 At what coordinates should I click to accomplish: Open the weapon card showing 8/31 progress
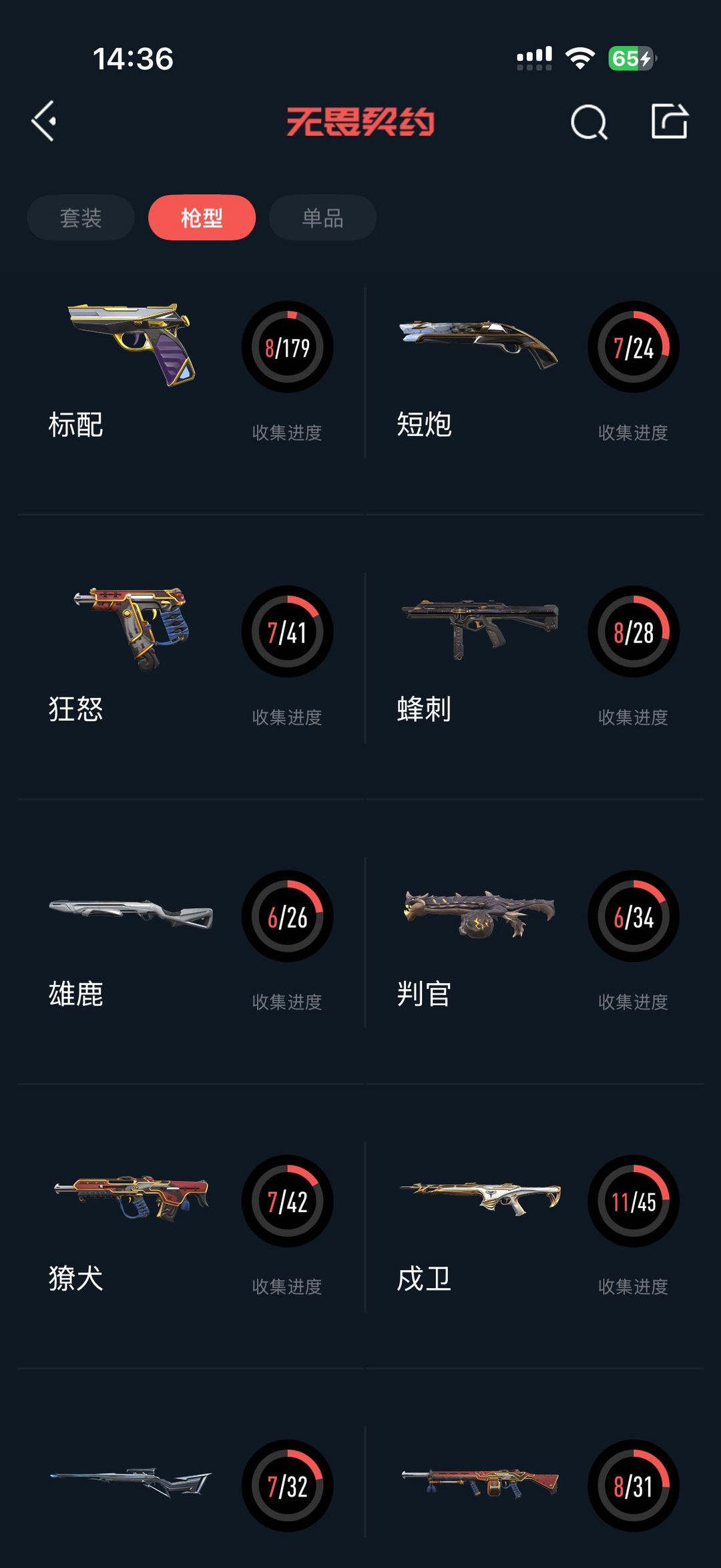(535, 1486)
